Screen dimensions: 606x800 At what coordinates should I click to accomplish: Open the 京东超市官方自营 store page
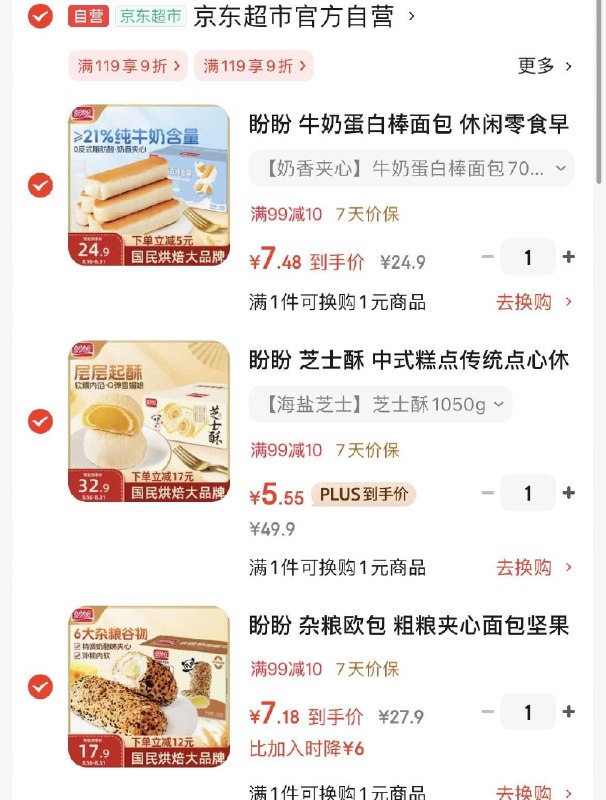click(294, 16)
